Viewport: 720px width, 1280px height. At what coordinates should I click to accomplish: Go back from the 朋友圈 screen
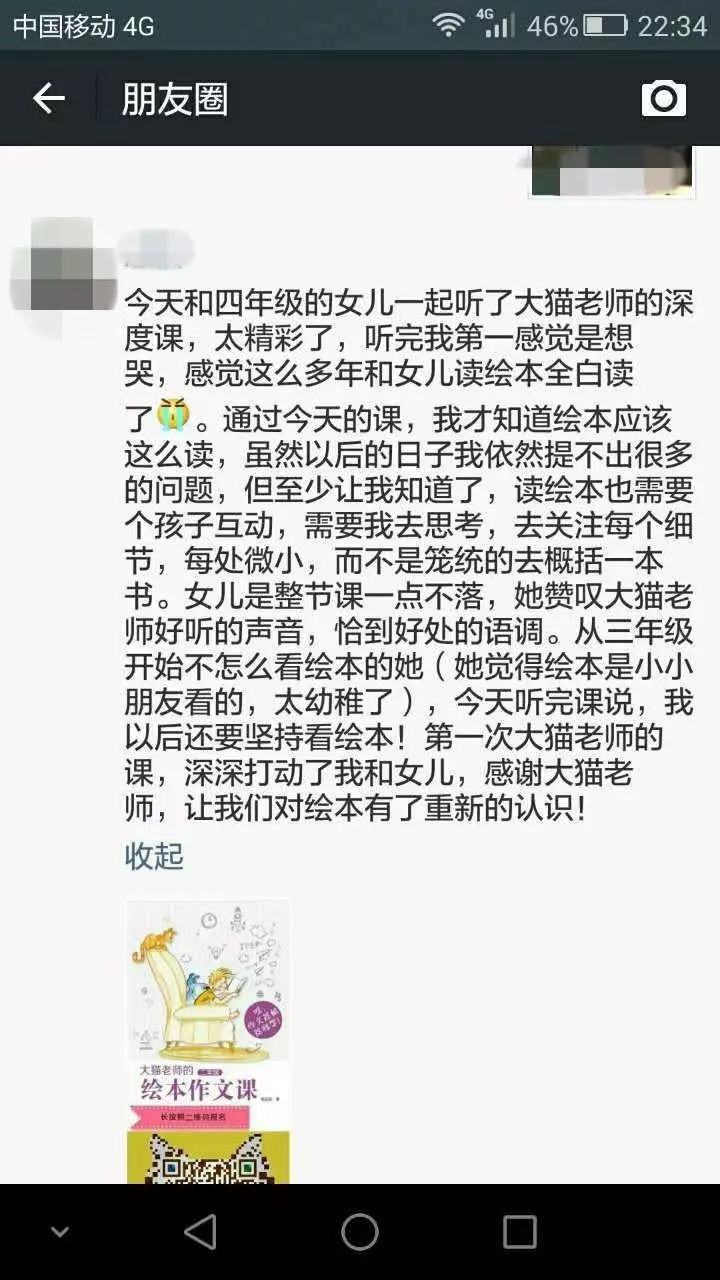coord(48,98)
